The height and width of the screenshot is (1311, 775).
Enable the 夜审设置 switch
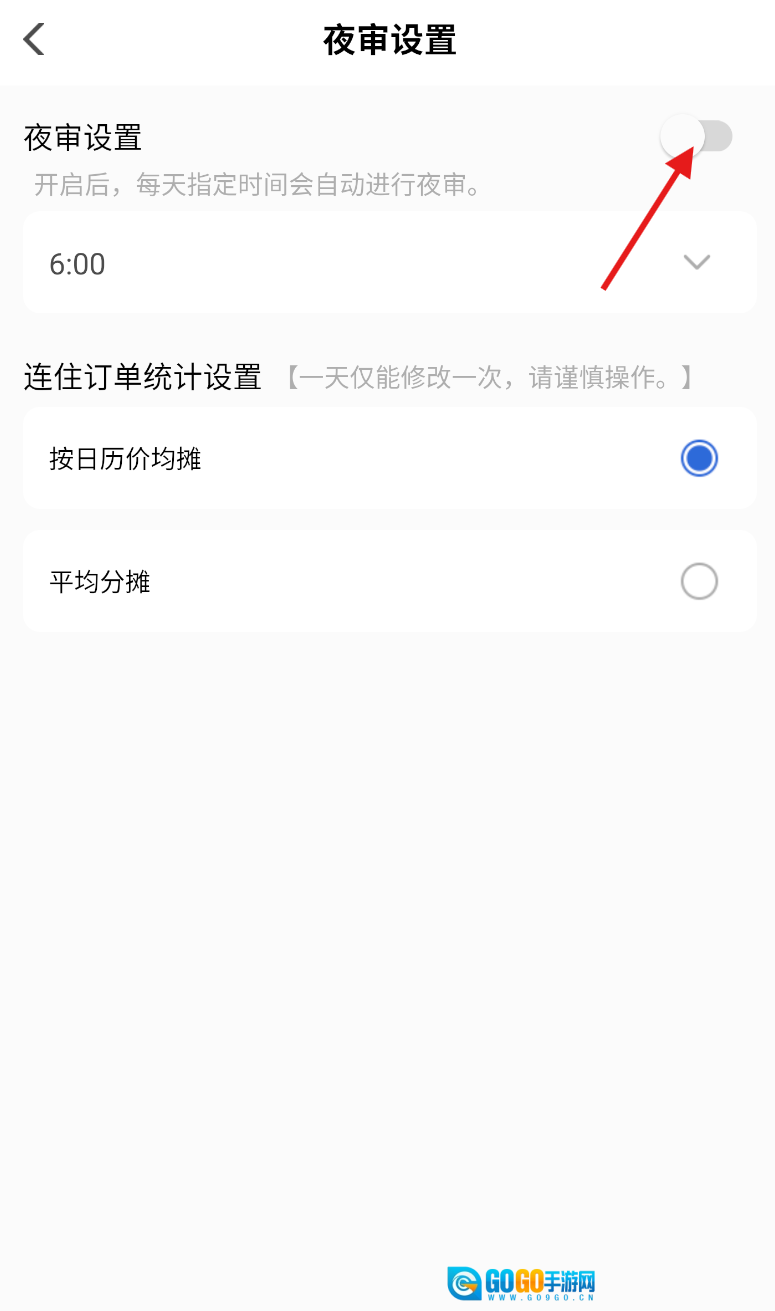point(697,137)
